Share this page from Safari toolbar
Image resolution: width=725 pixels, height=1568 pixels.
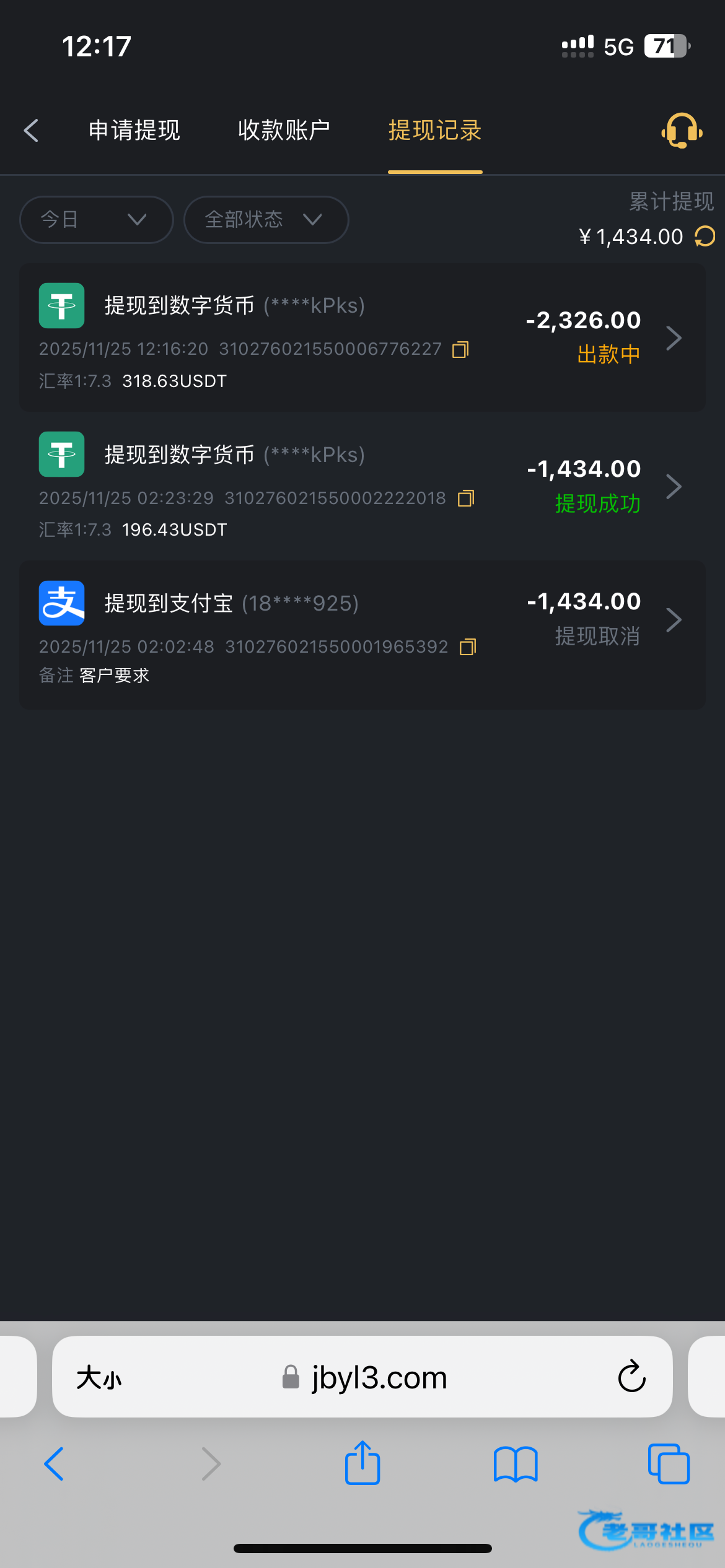click(x=362, y=1464)
